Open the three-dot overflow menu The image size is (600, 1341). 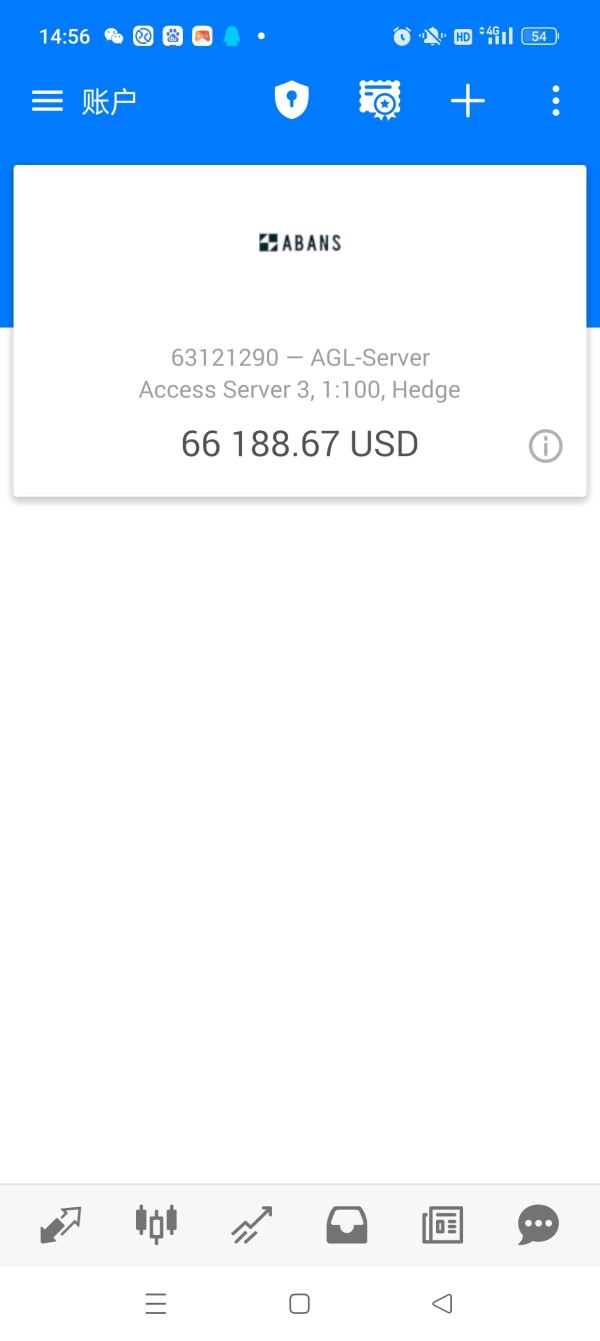(x=555, y=101)
